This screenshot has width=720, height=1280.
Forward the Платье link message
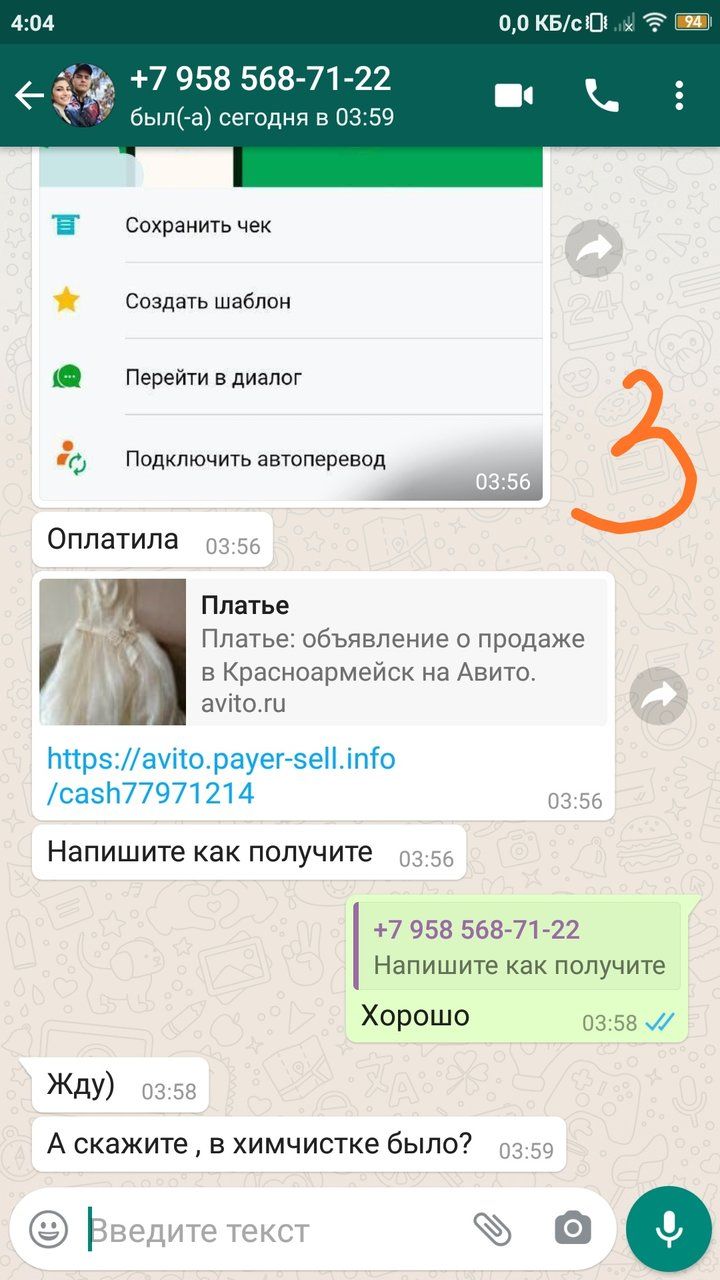659,696
